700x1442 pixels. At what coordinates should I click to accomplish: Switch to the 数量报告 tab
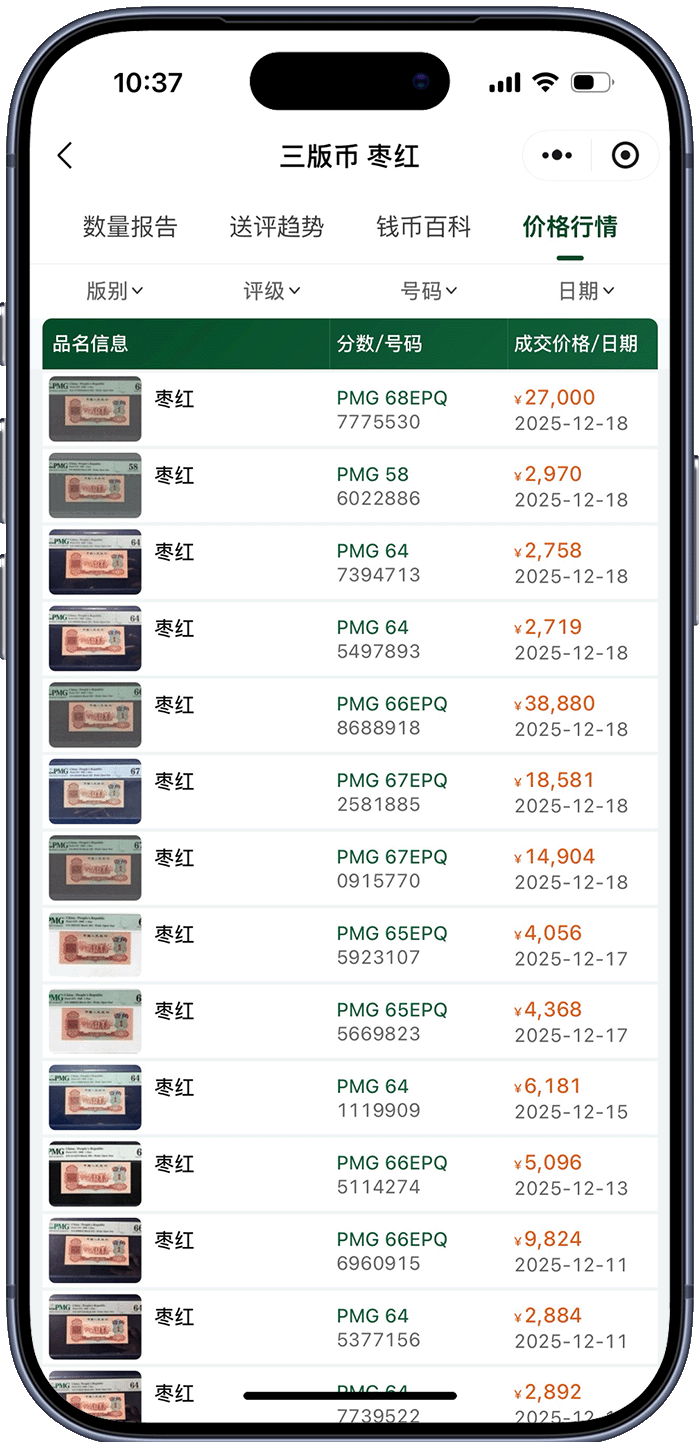point(130,227)
